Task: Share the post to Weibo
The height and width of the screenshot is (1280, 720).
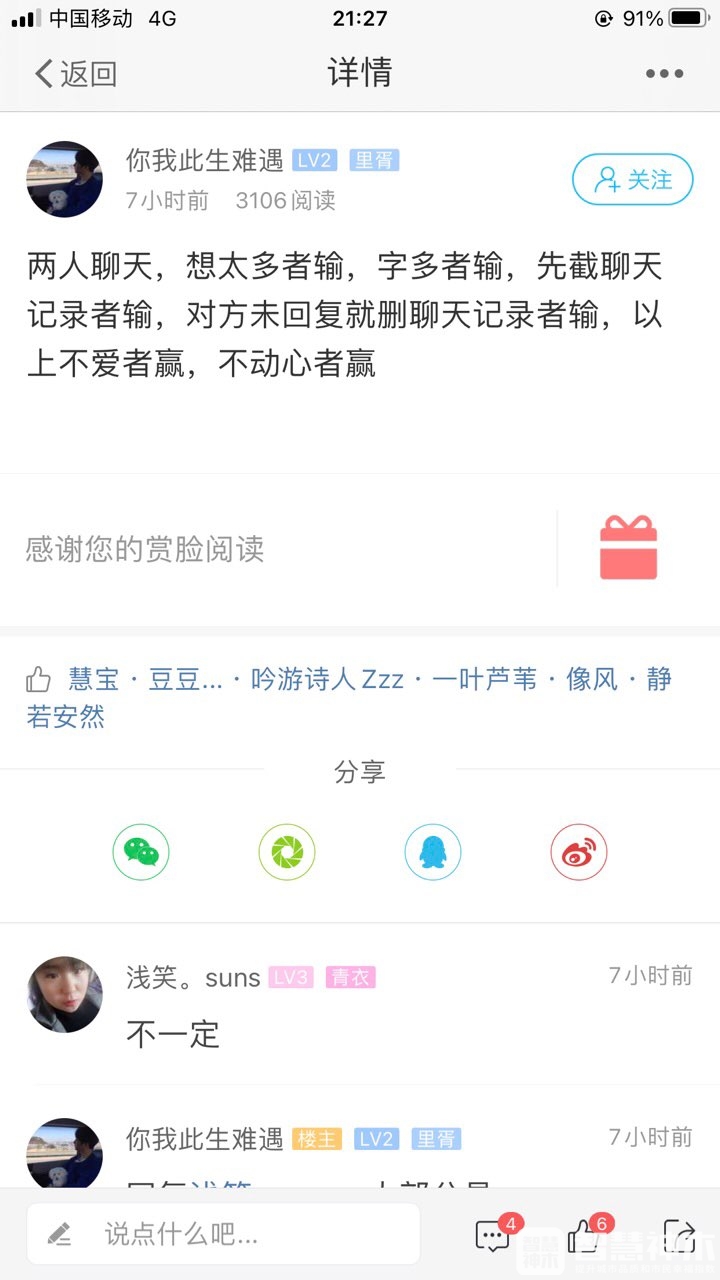Action: click(578, 852)
